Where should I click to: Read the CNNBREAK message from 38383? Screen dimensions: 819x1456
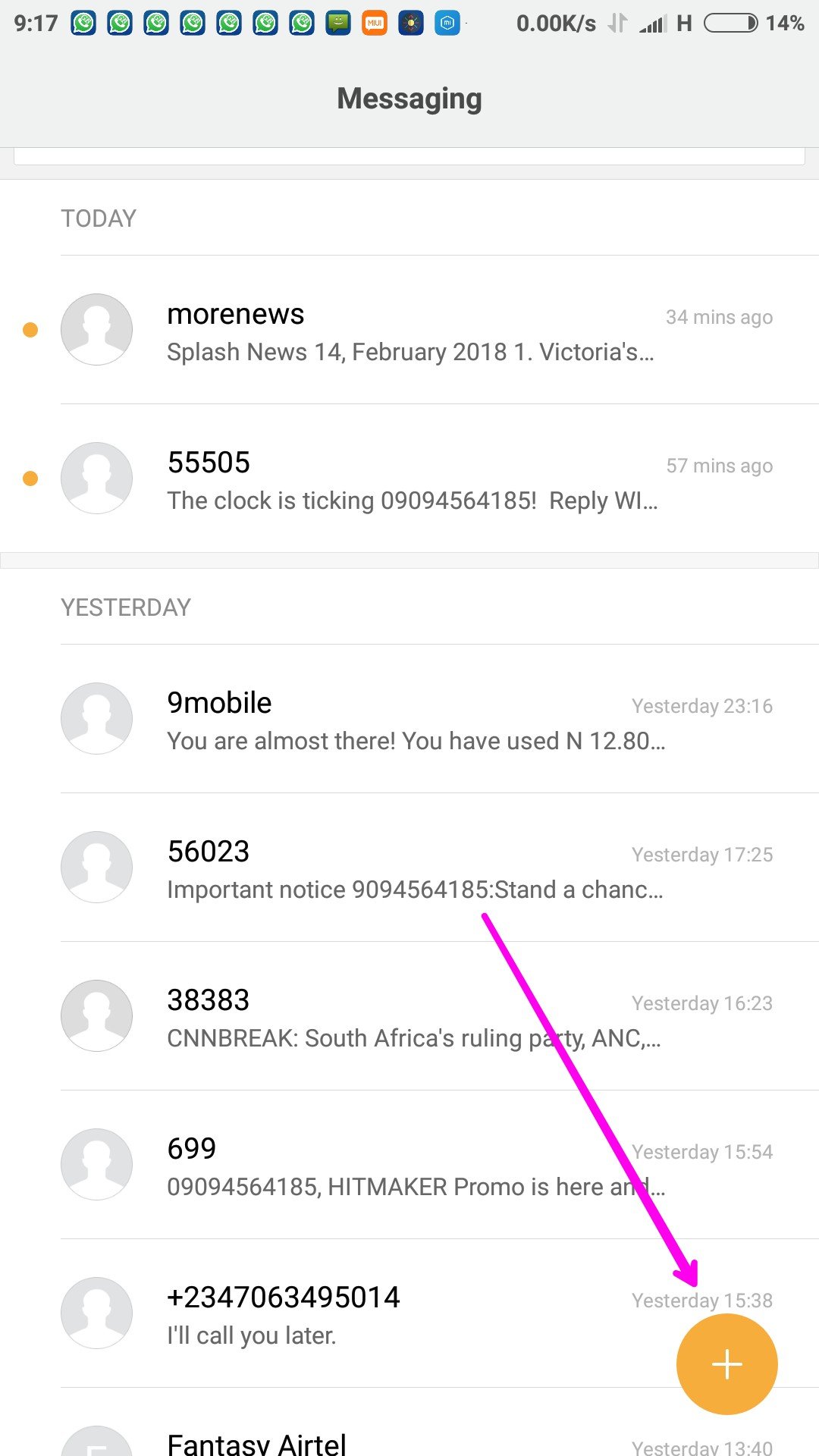pos(409,1017)
